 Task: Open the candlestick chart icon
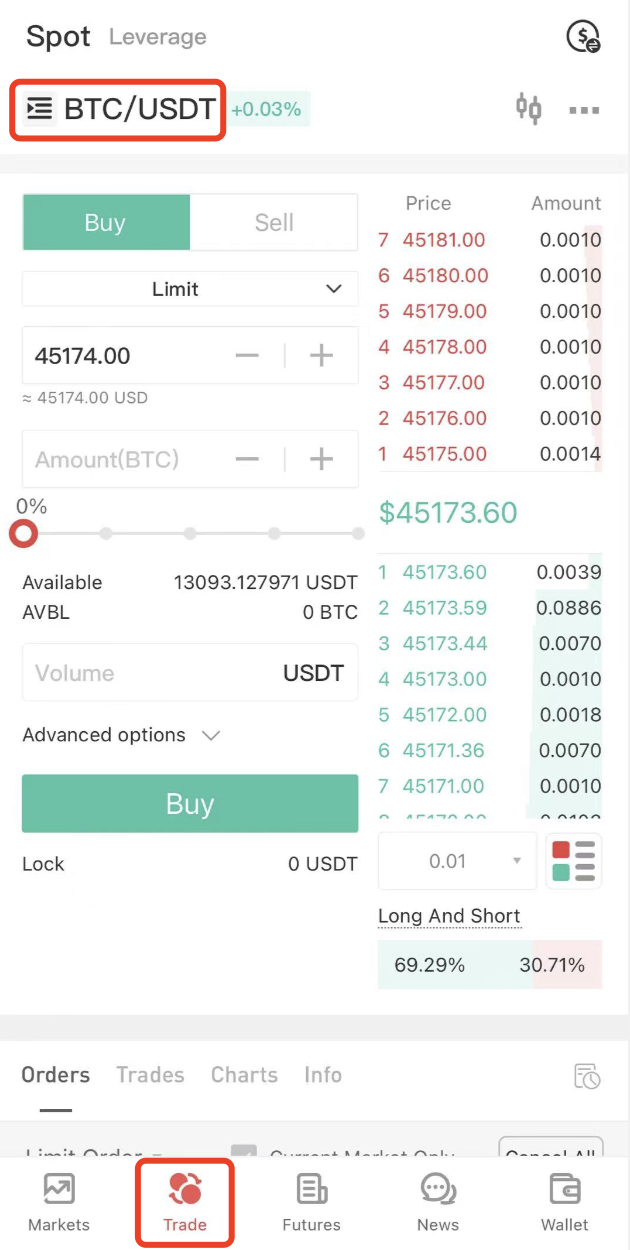tap(528, 108)
